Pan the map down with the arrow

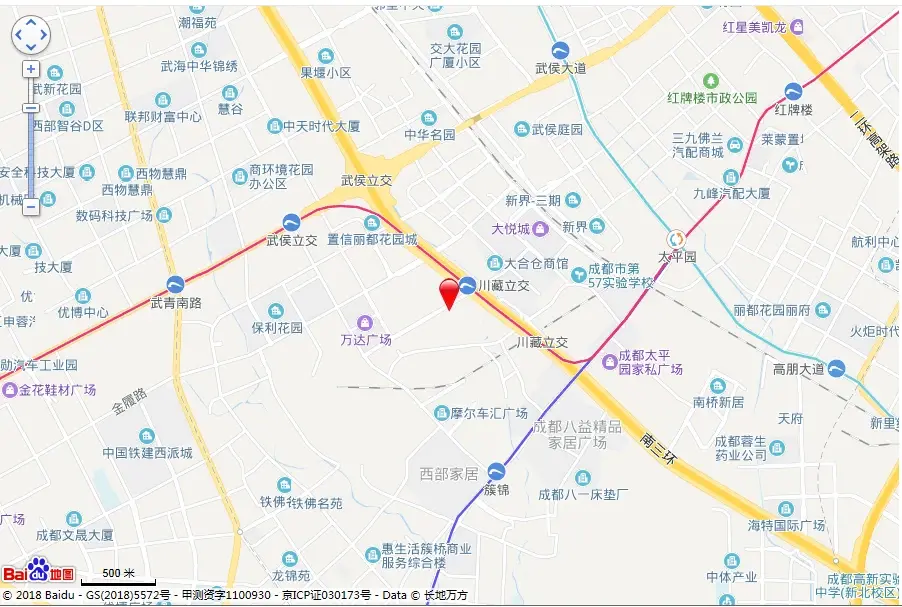point(31,47)
